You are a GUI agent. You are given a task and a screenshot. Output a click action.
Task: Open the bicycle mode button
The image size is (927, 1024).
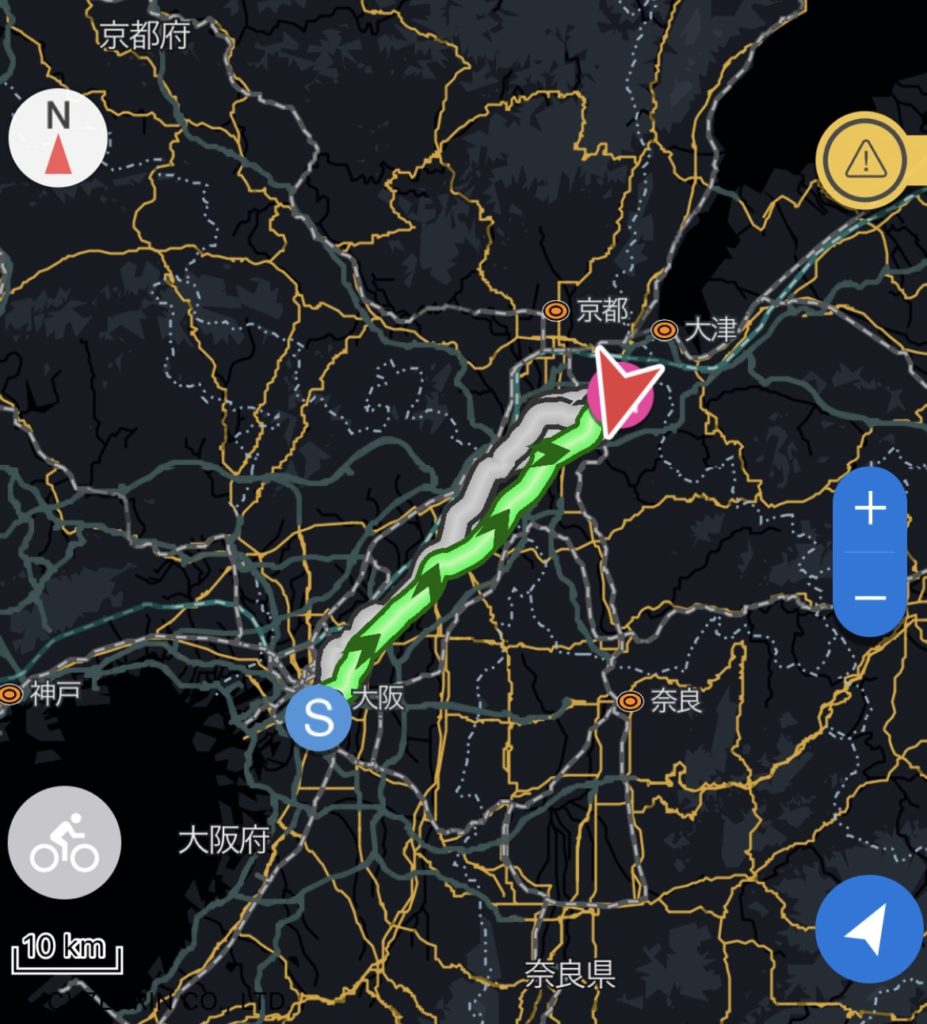65,843
